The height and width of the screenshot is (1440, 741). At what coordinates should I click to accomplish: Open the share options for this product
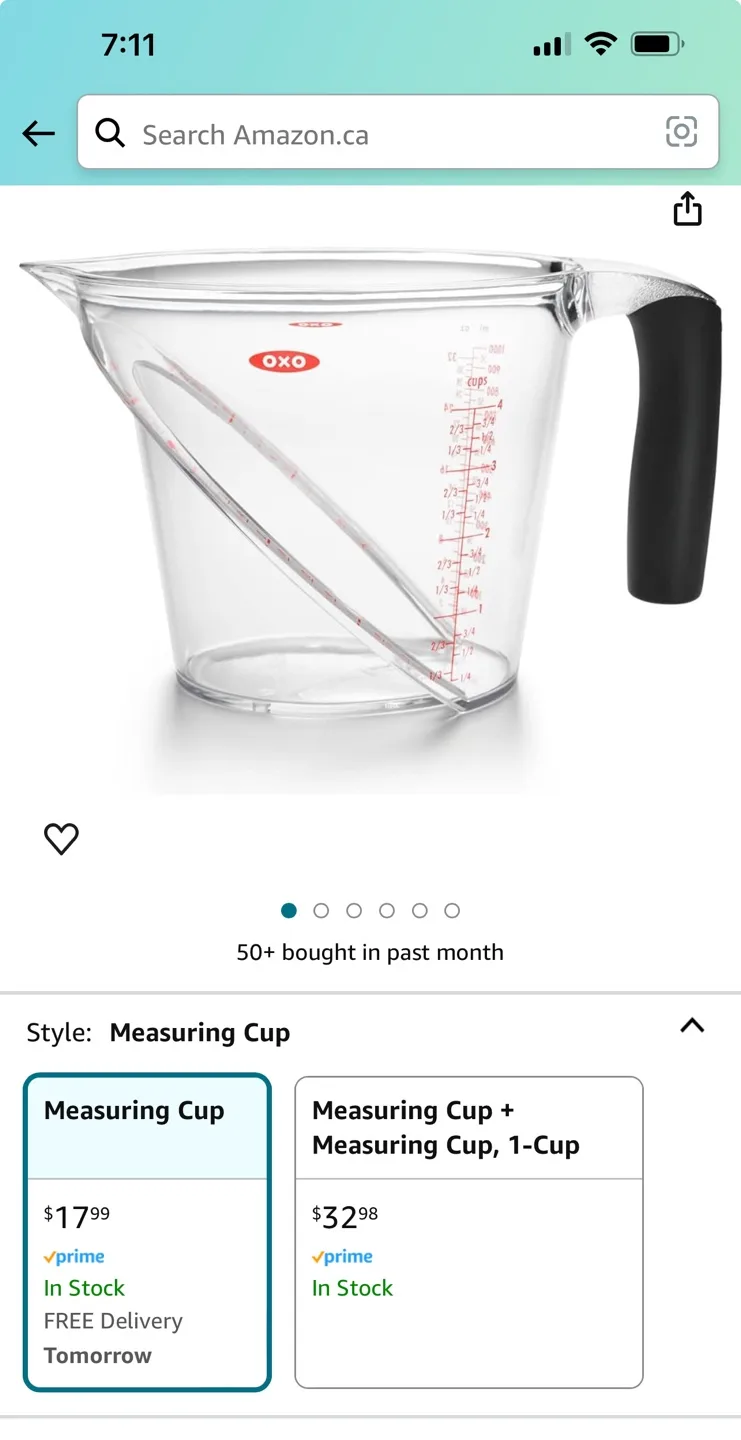click(687, 210)
